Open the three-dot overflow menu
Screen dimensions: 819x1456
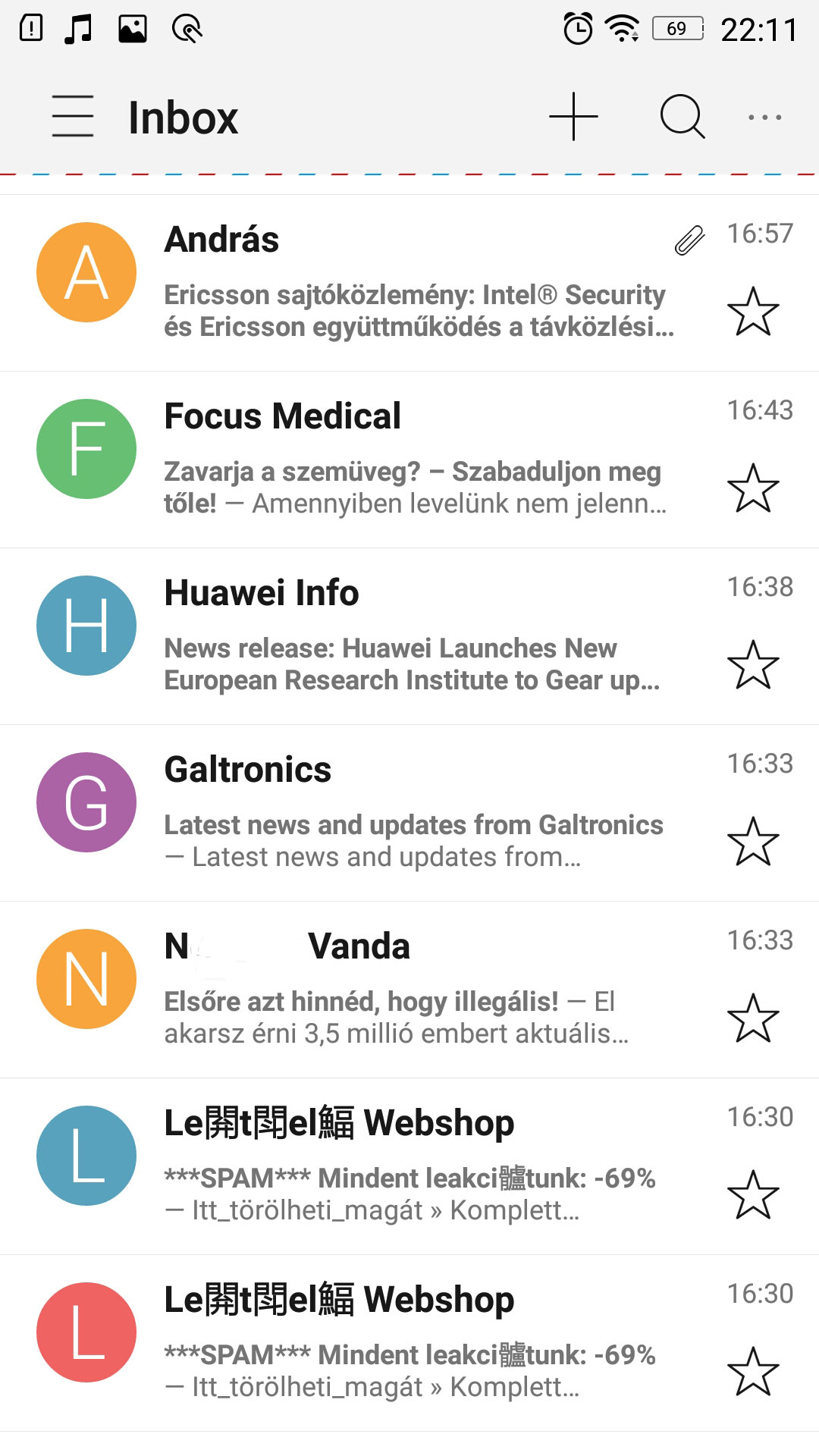764,118
